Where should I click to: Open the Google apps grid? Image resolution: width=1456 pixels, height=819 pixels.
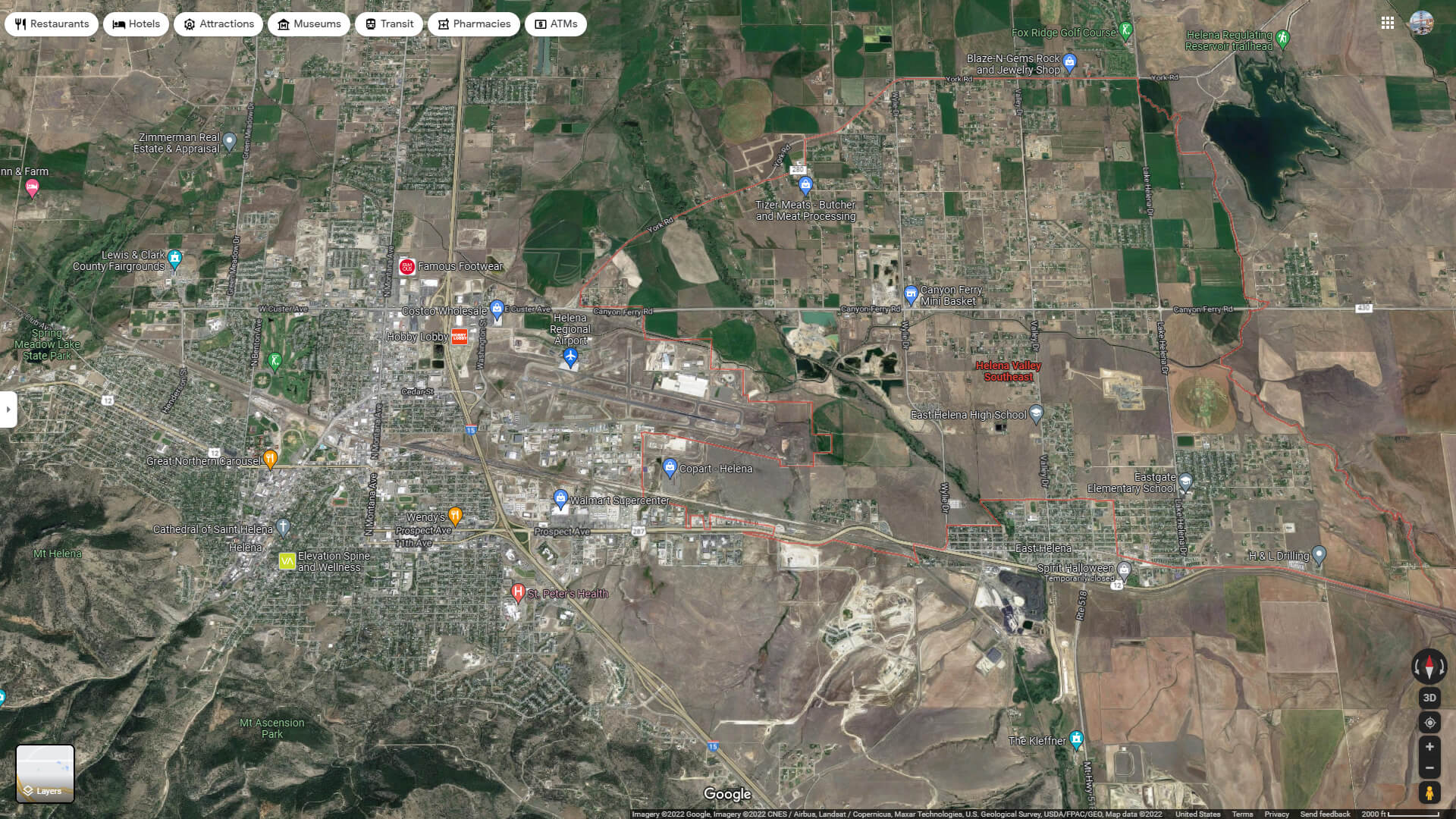pos(1388,23)
